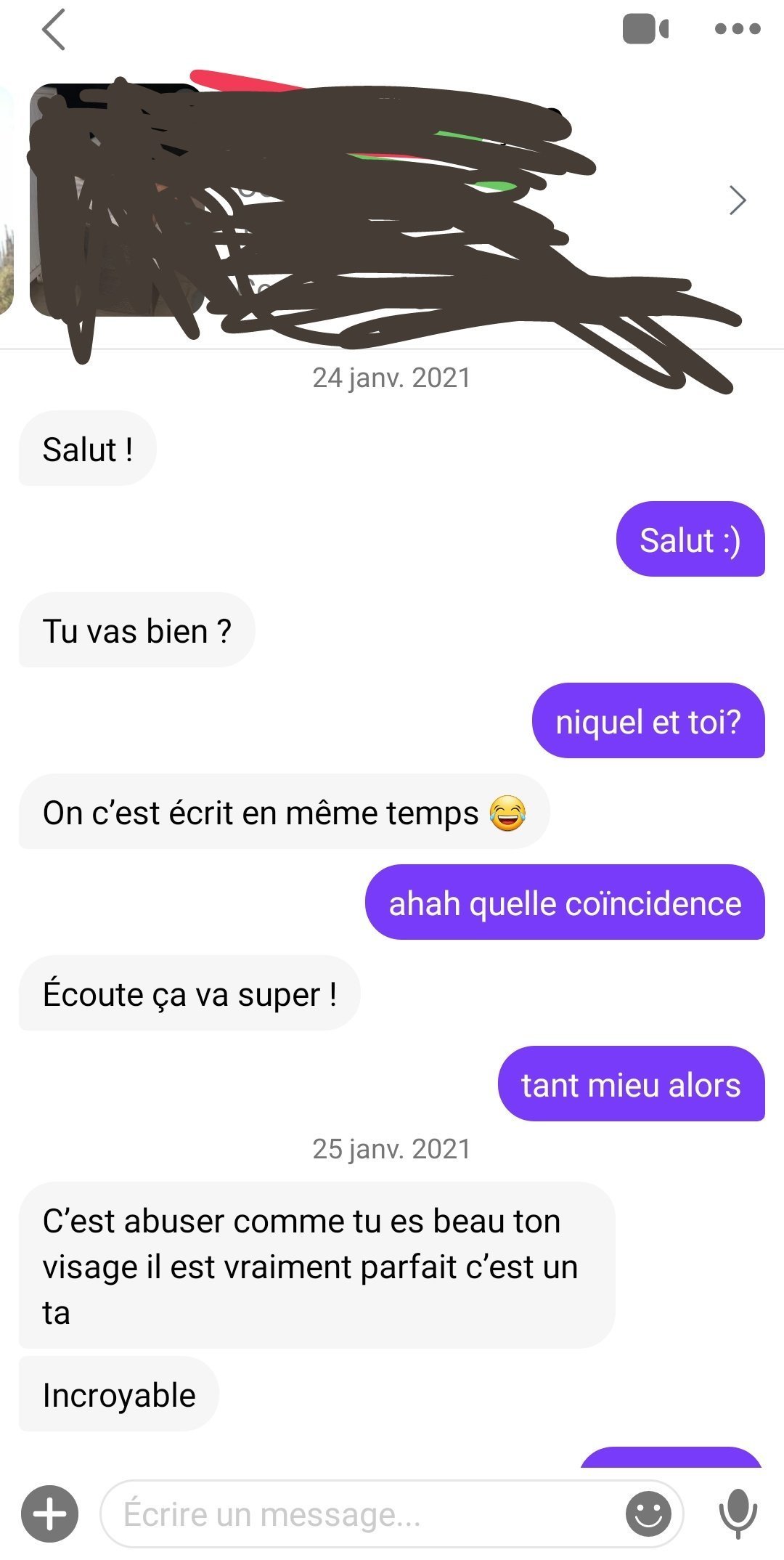The width and height of the screenshot is (784, 1560).
Task: Tap the microphone to record voice
Action: click(738, 1514)
